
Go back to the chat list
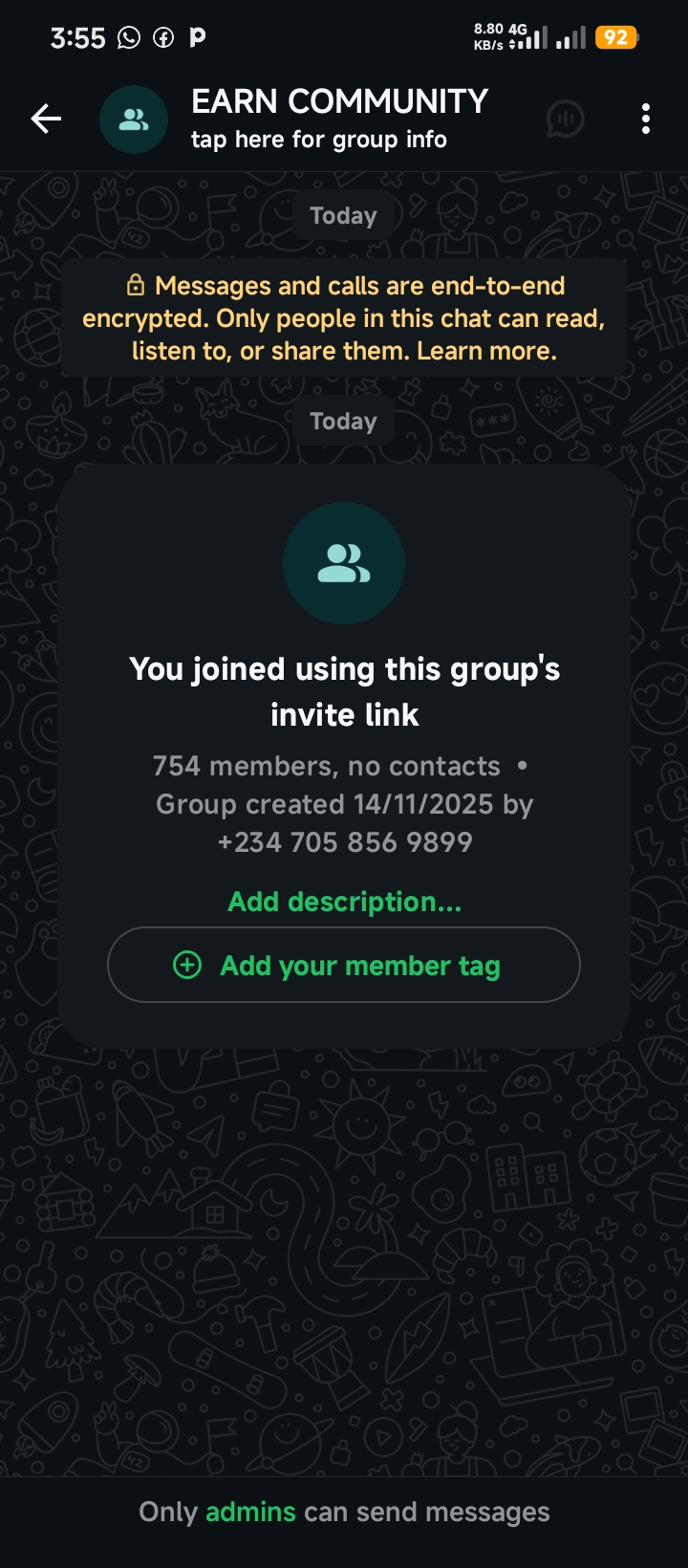pos(46,120)
